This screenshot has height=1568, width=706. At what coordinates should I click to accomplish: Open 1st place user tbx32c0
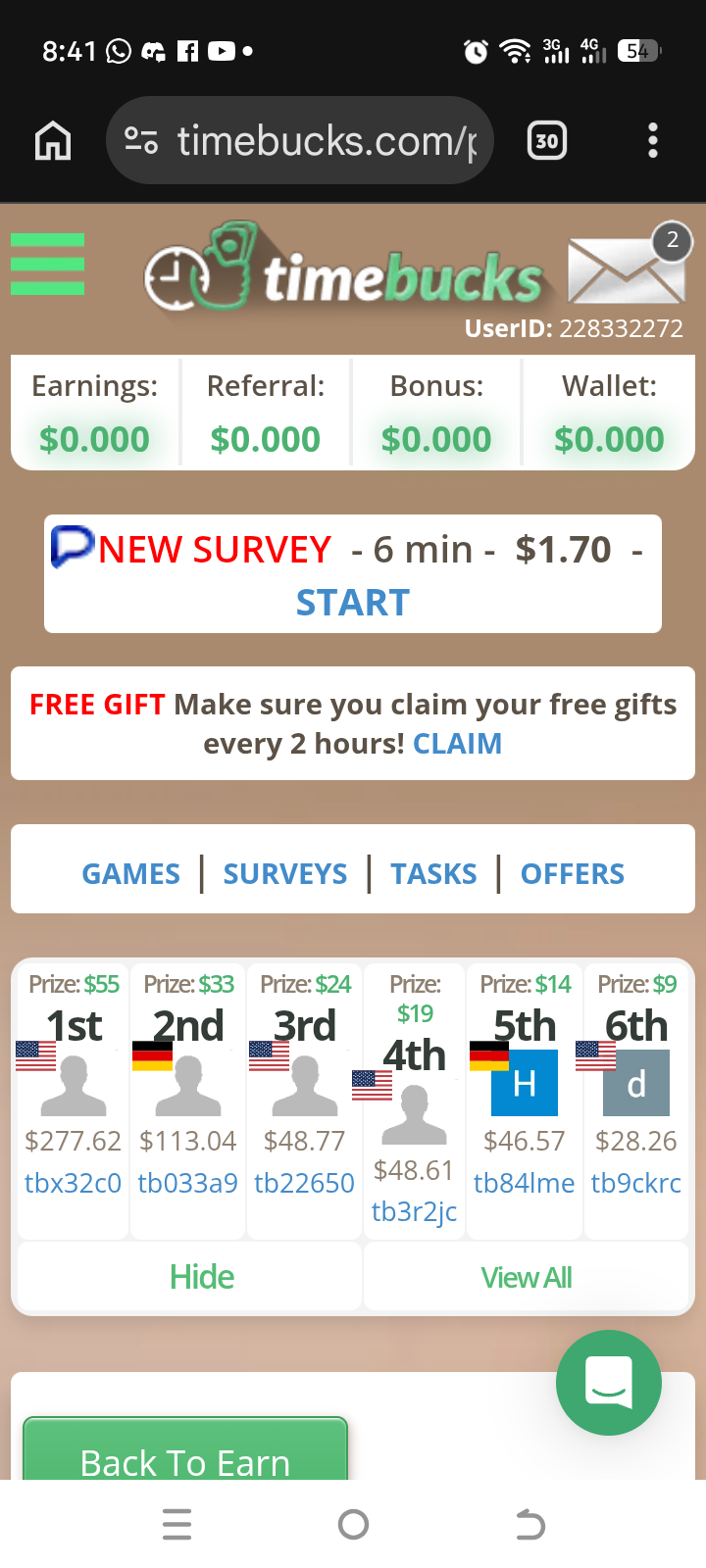[73, 1183]
